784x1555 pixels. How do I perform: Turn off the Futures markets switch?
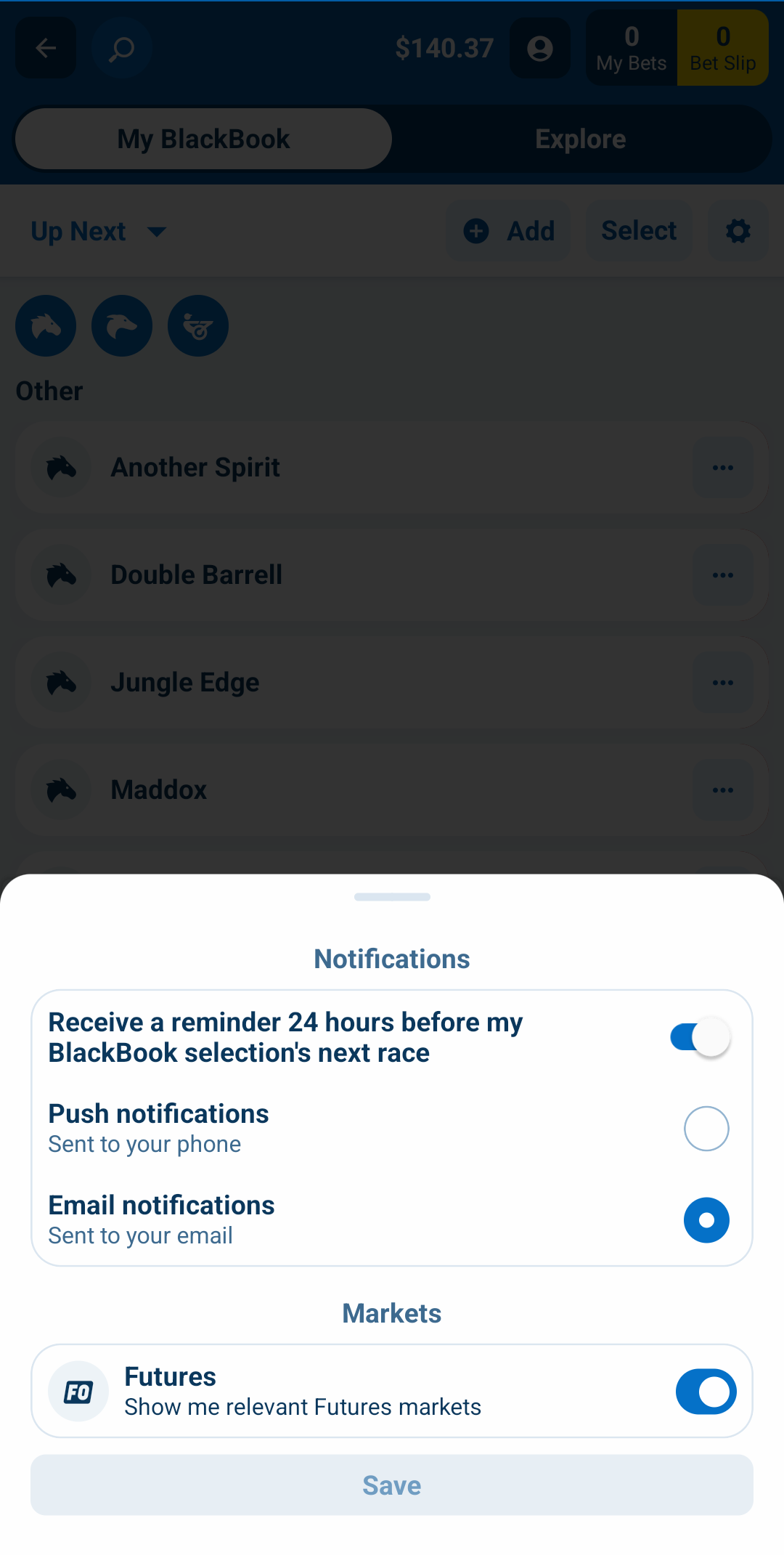pos(706,1392)
